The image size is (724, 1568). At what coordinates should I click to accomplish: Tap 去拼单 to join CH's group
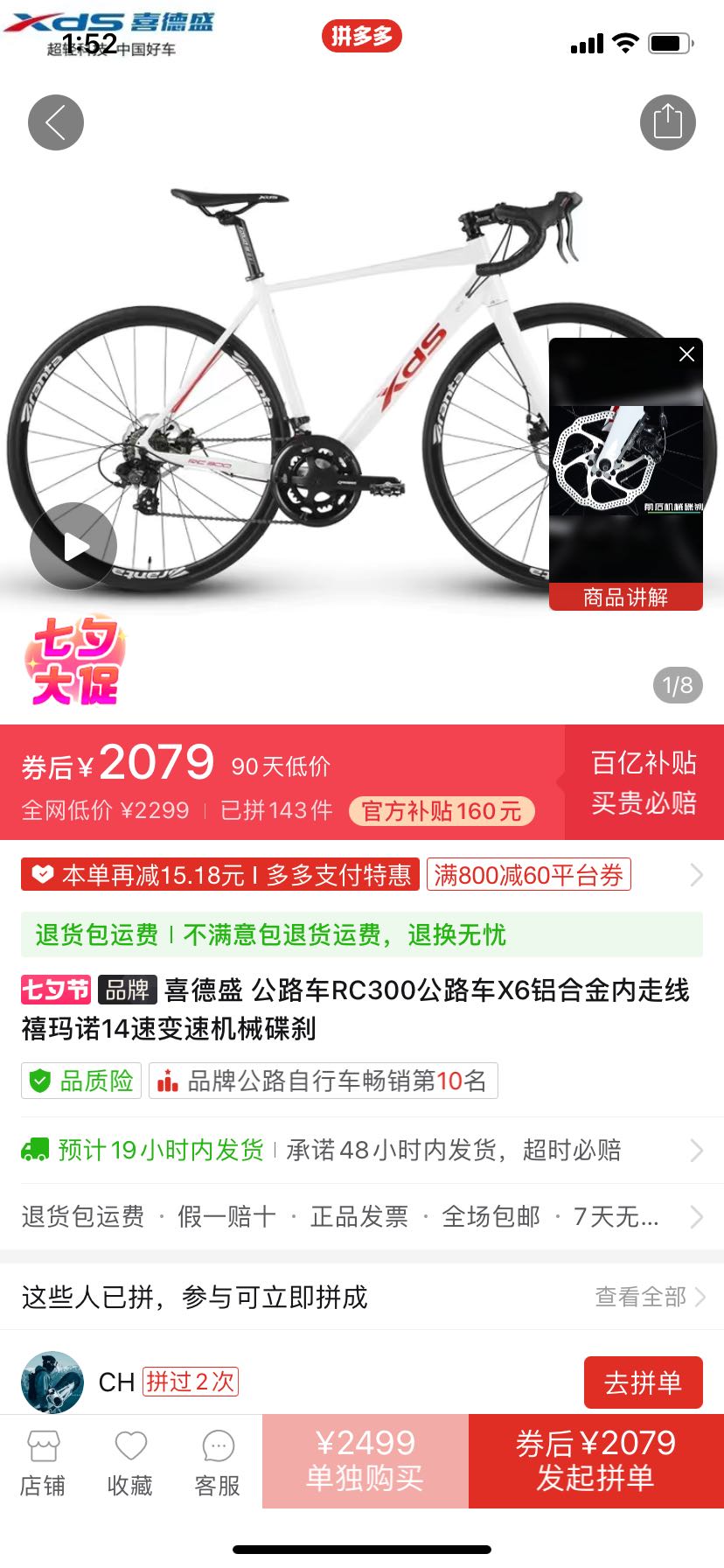[643, 1382]
